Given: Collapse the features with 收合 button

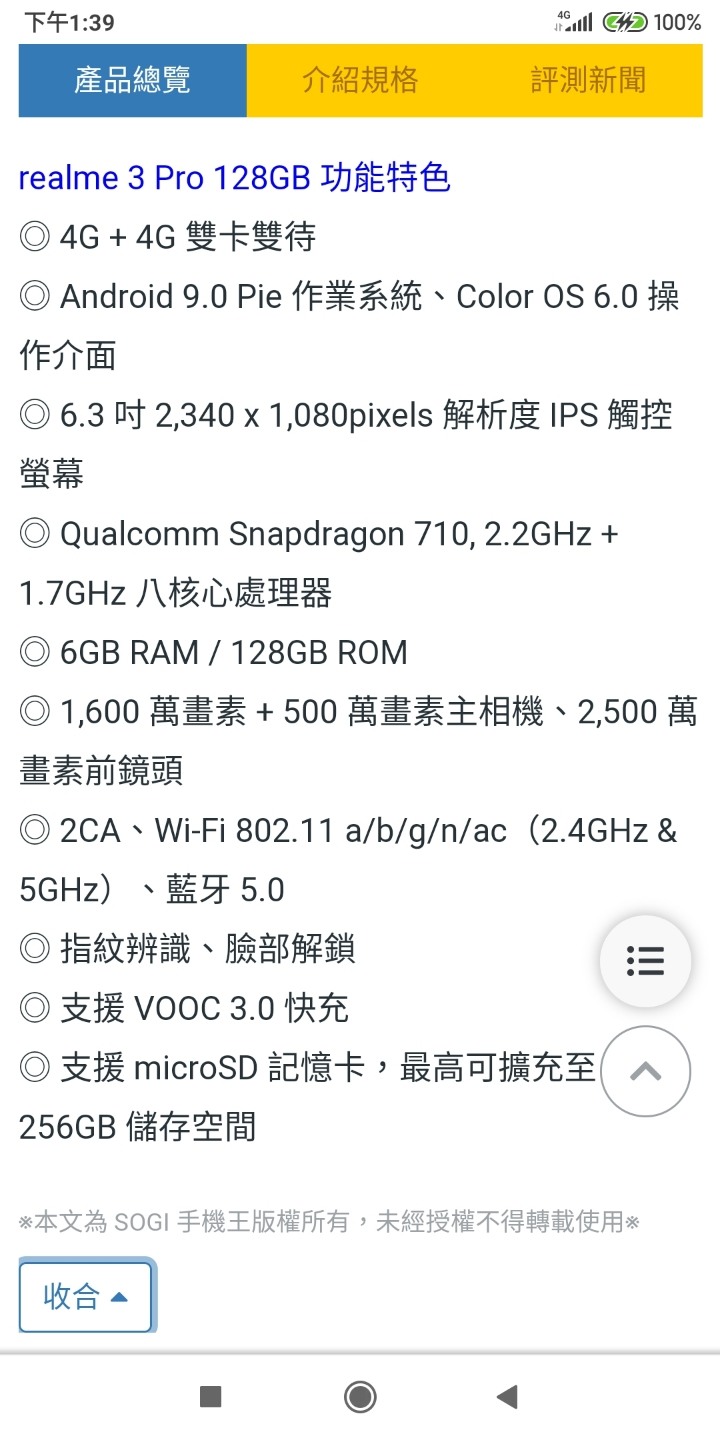Looking at the screenshot, I should pyautogui.click(x=86, y=1297).
